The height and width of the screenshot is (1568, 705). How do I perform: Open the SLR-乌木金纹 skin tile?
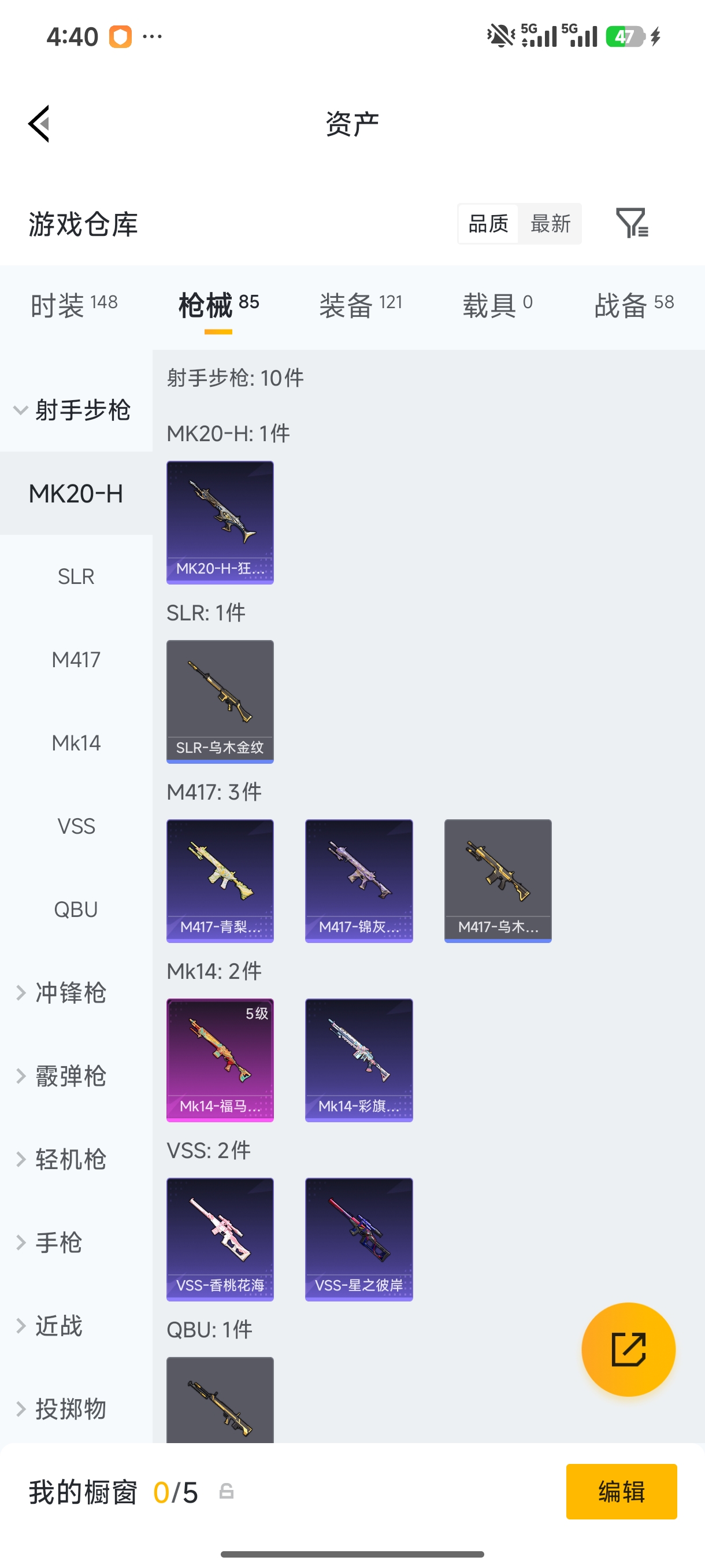[x=220, y=701]
